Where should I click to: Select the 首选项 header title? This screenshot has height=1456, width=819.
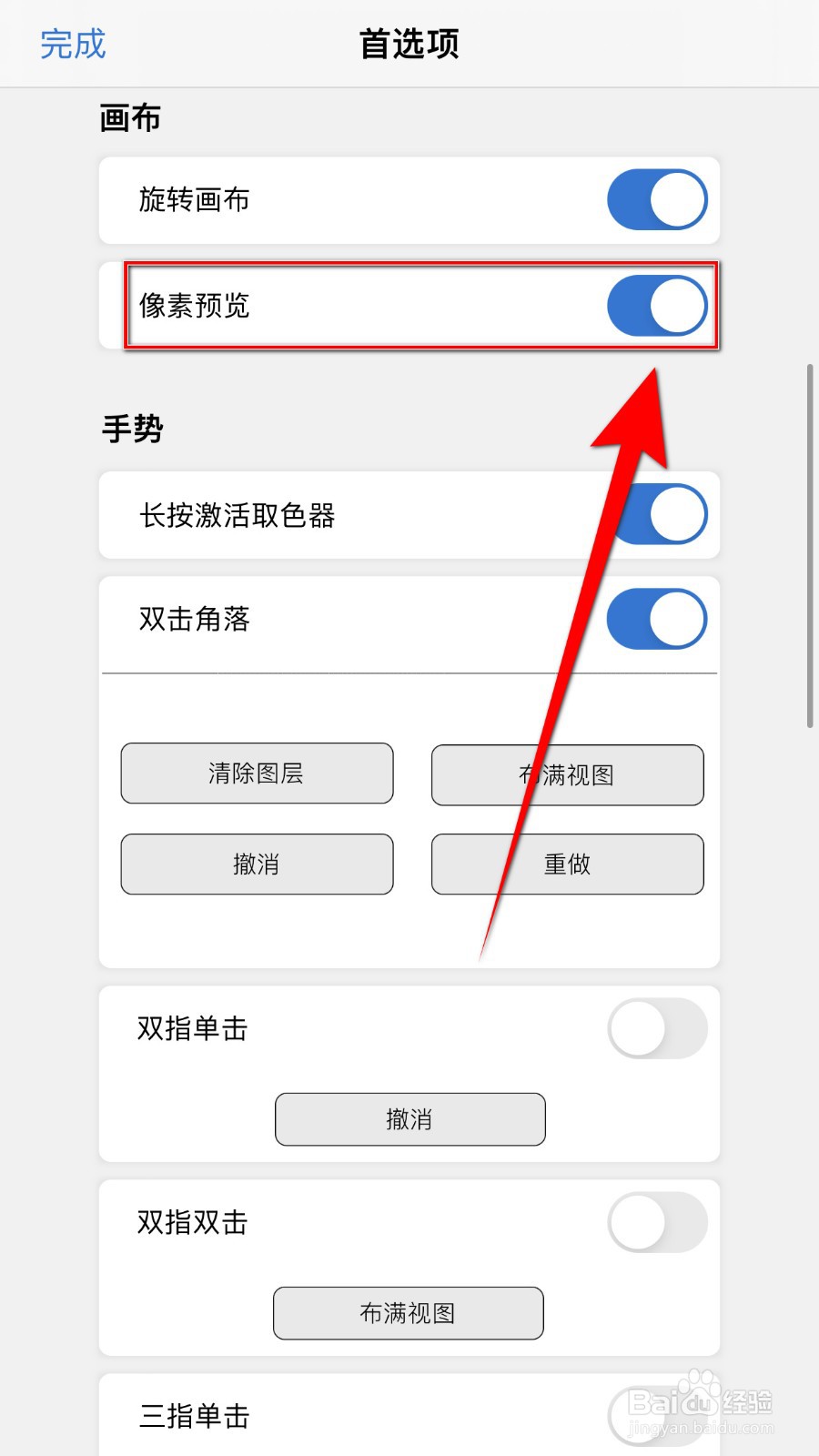coord(409,43)
